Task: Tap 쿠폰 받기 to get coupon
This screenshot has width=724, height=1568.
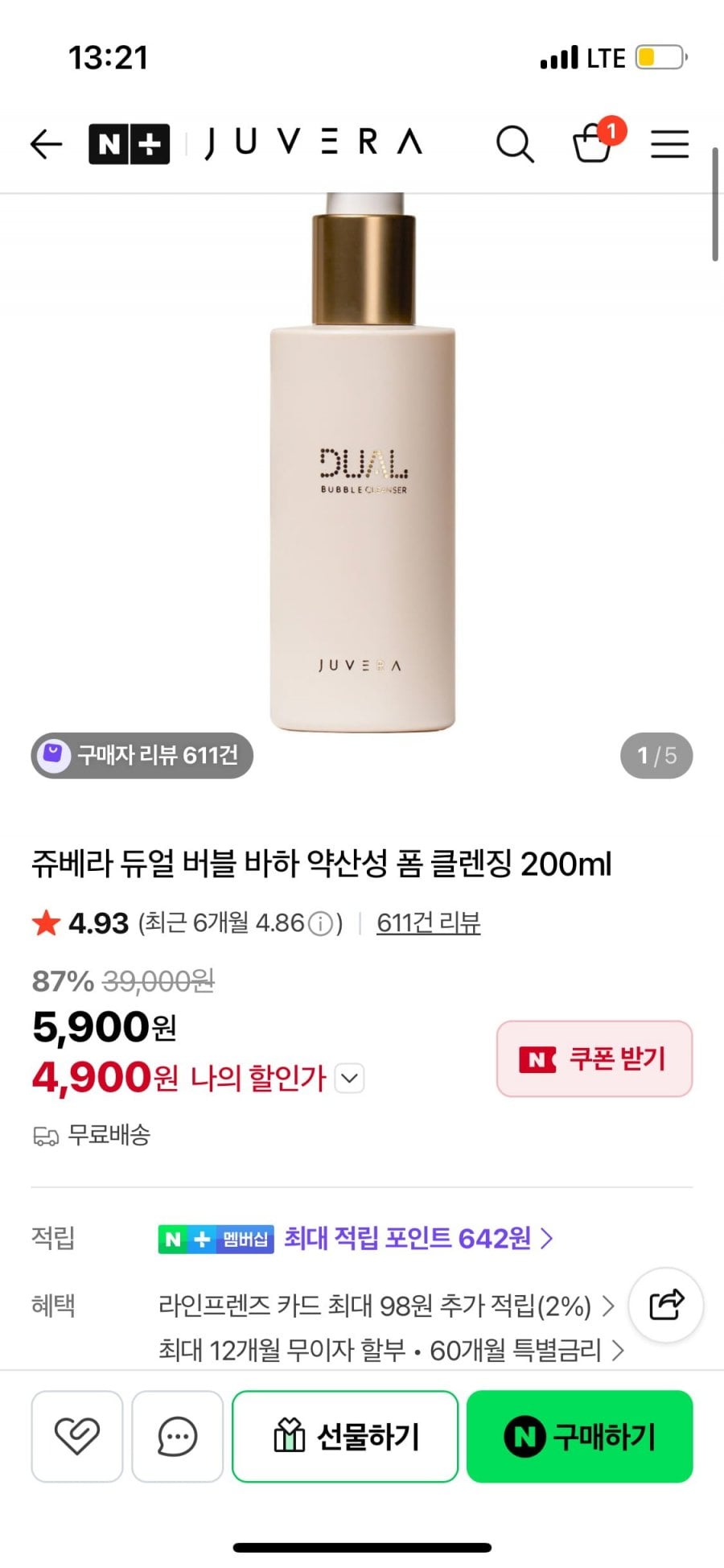Action: click(x=594, y=1058)
